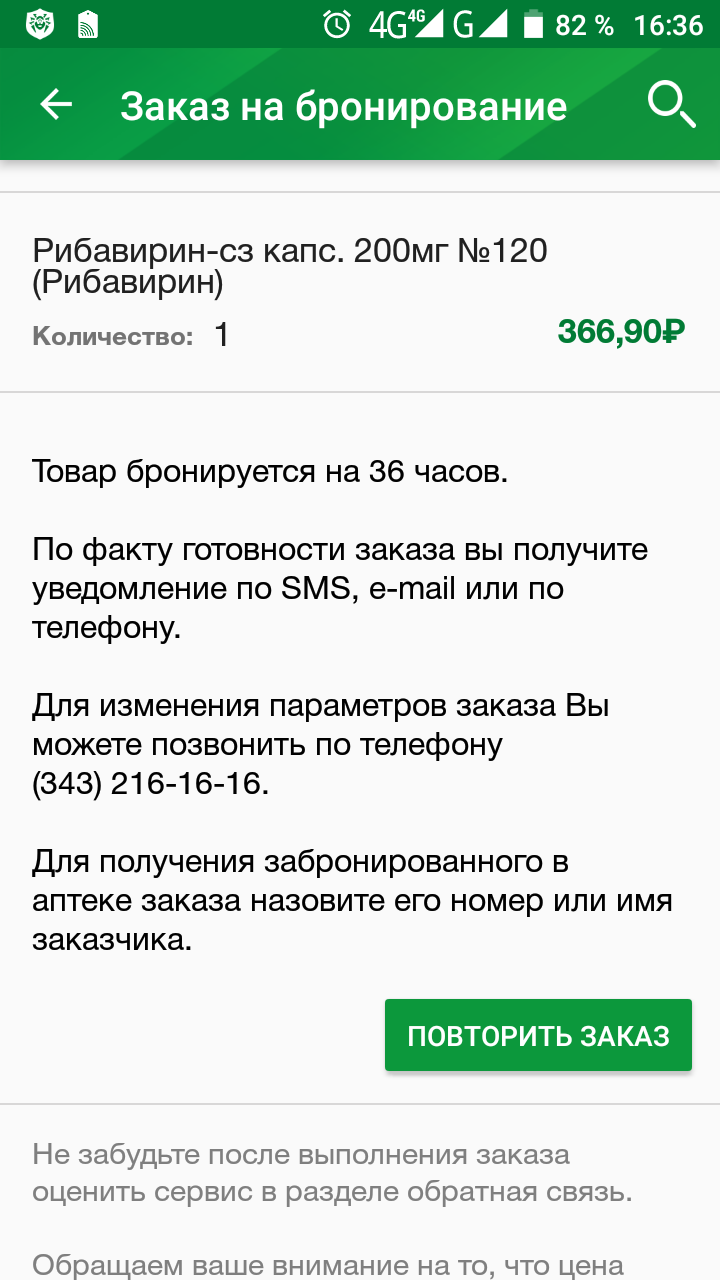Open the Рибавирин-сз капс. 200мг item
Image resolution: width=720 pixels, height=1280 pixels.
click(x=290, y=266)
